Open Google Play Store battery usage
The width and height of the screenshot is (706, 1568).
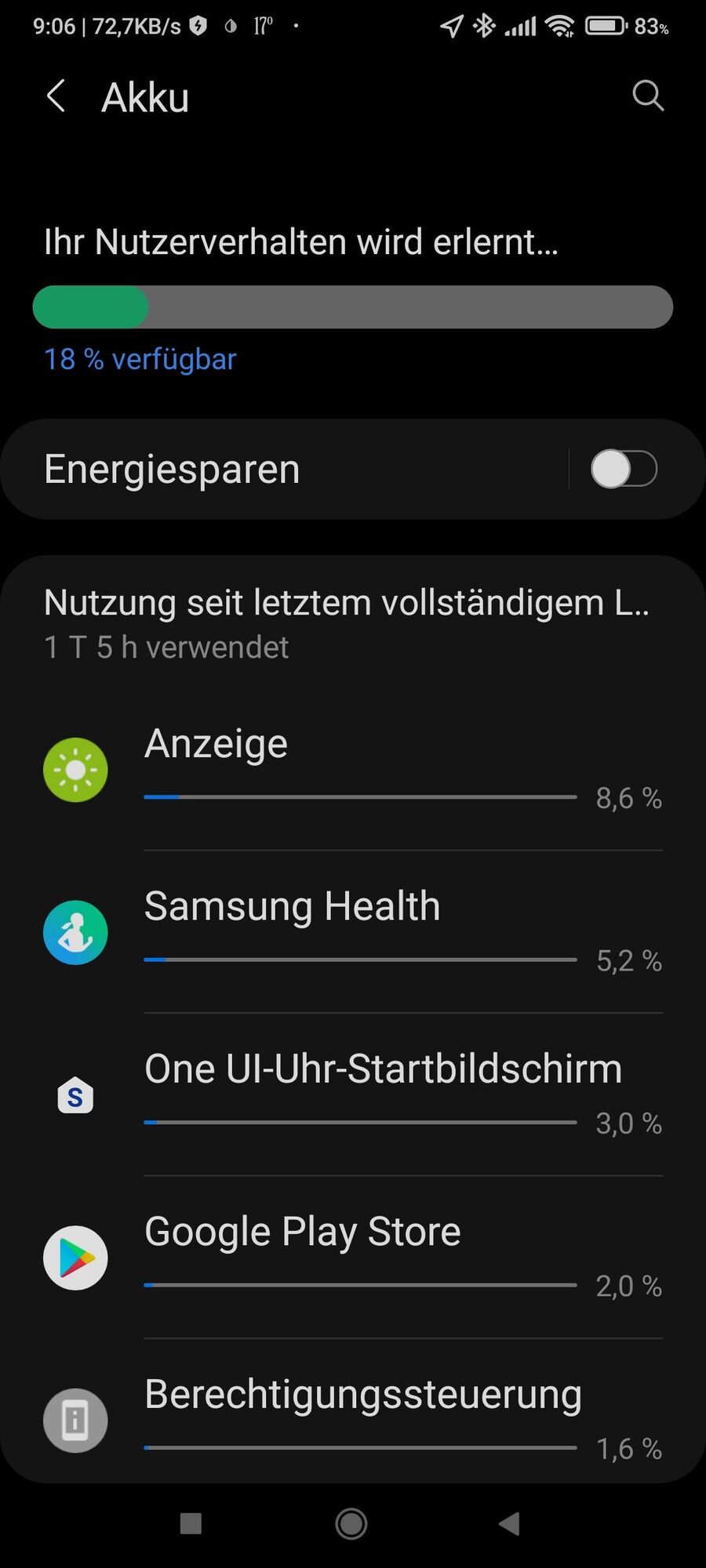[353, 1258]
